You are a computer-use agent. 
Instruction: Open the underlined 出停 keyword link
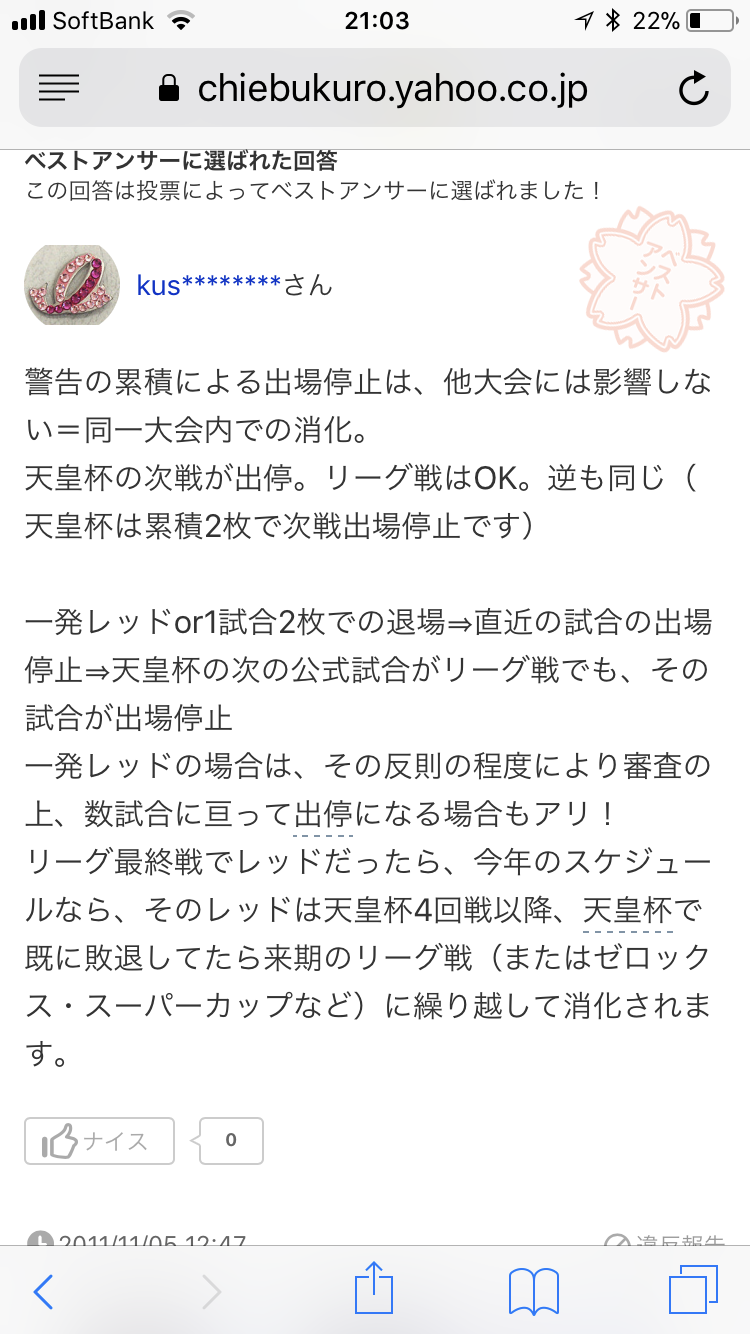pyautogui.click(x=323, y=815)
